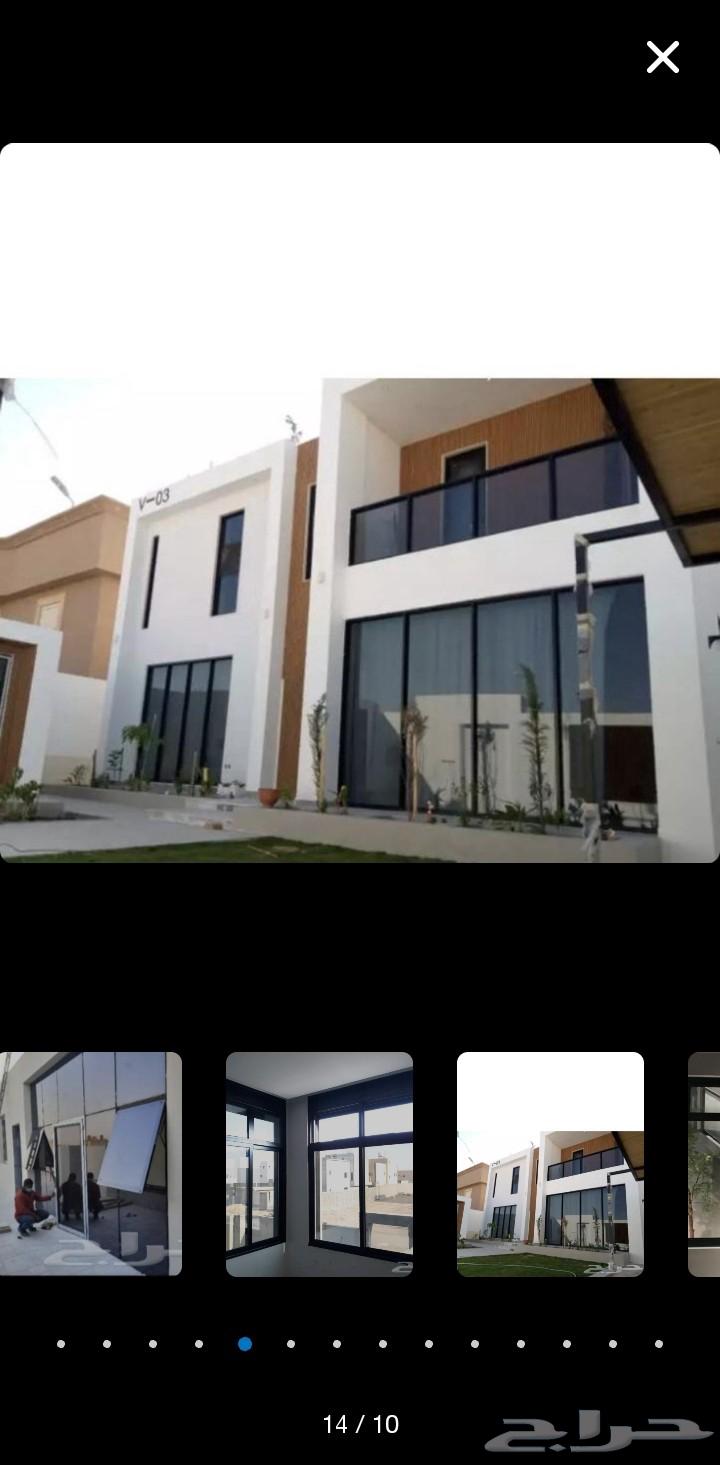Viewport: 720px width, 1465px height.
Task: Select the interior corner windows thumbnail
Action: 319,1163
